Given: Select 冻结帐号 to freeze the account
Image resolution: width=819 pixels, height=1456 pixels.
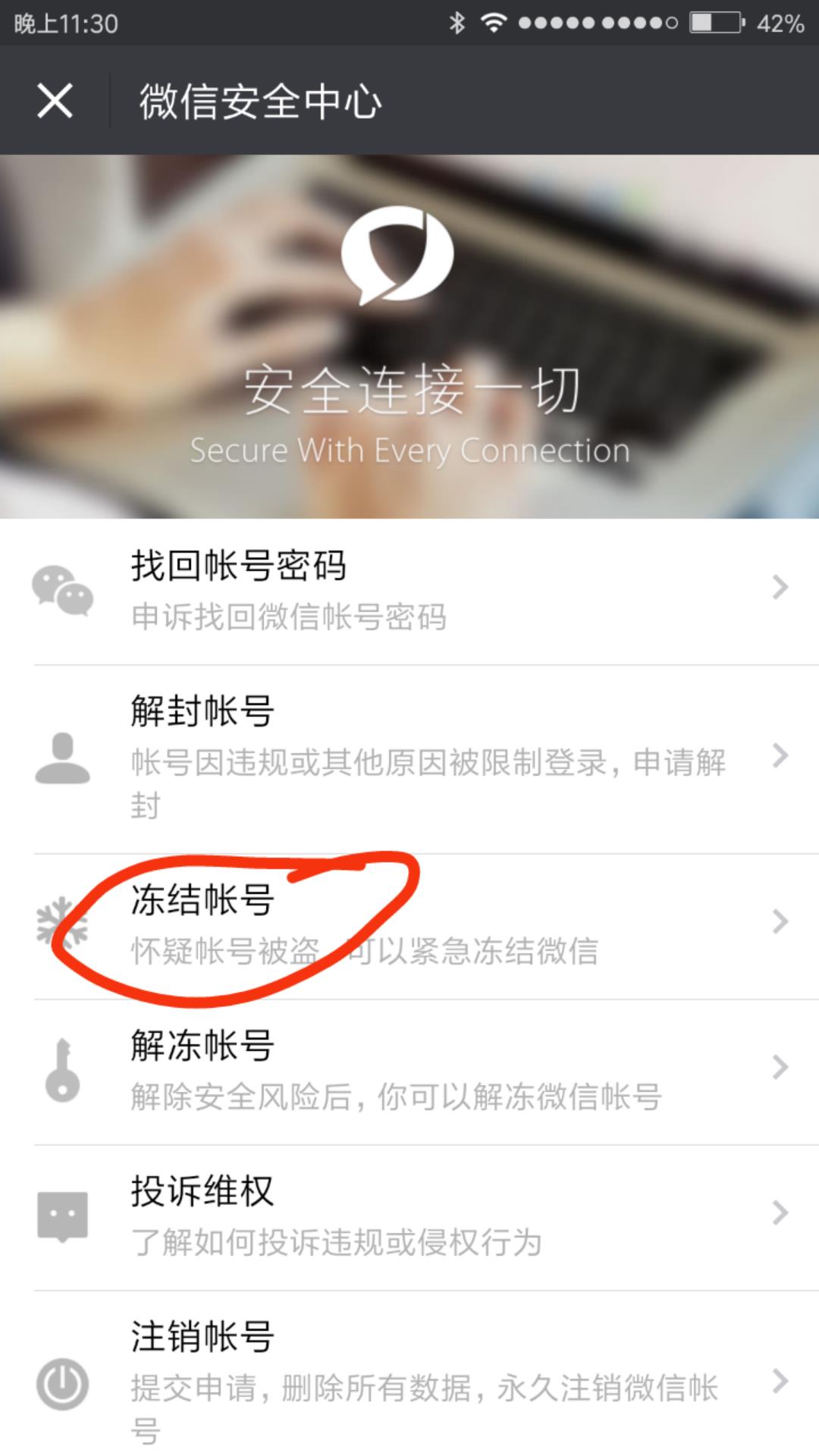Looking at the screenshot, I should point(409,924).
